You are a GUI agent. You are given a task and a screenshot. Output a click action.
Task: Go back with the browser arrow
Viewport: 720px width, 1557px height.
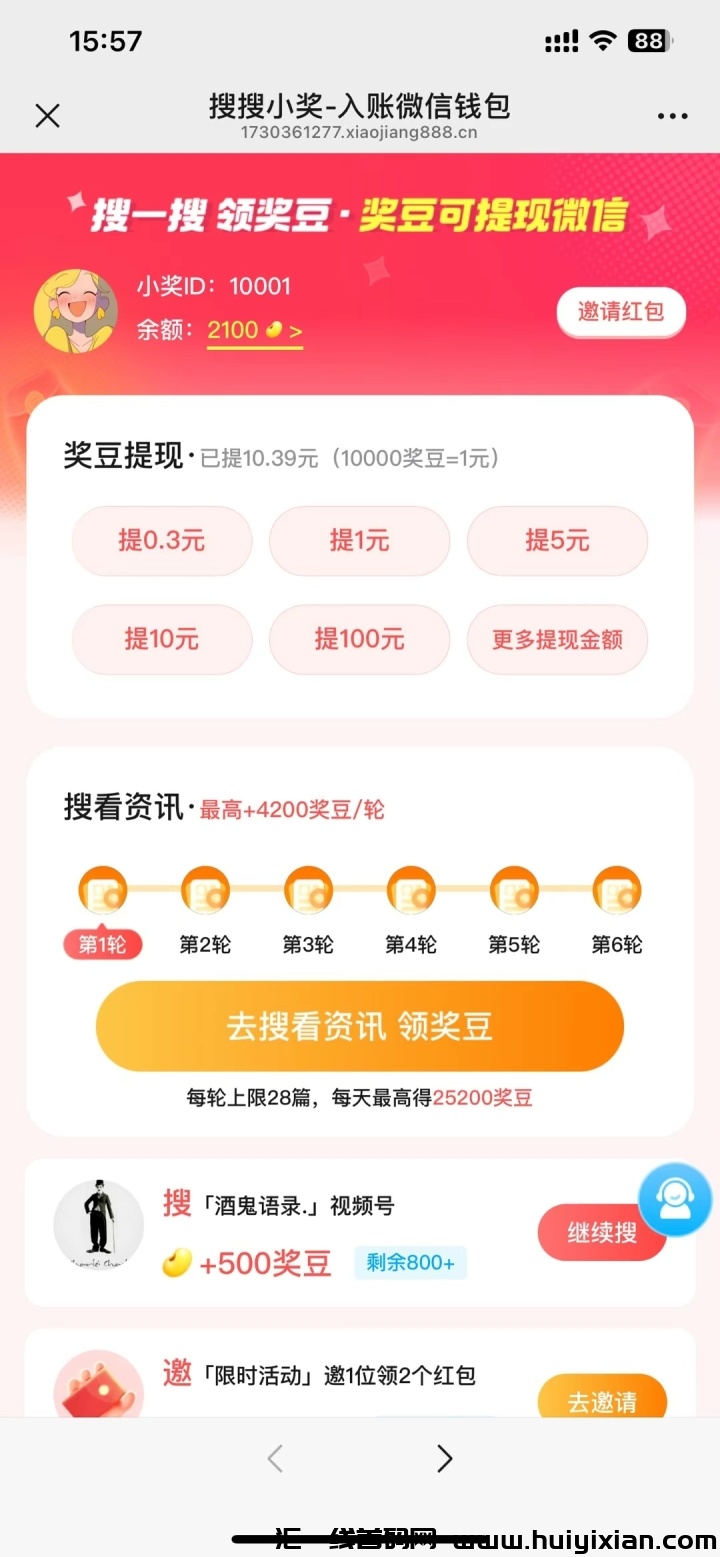(x=275, y=1459)
